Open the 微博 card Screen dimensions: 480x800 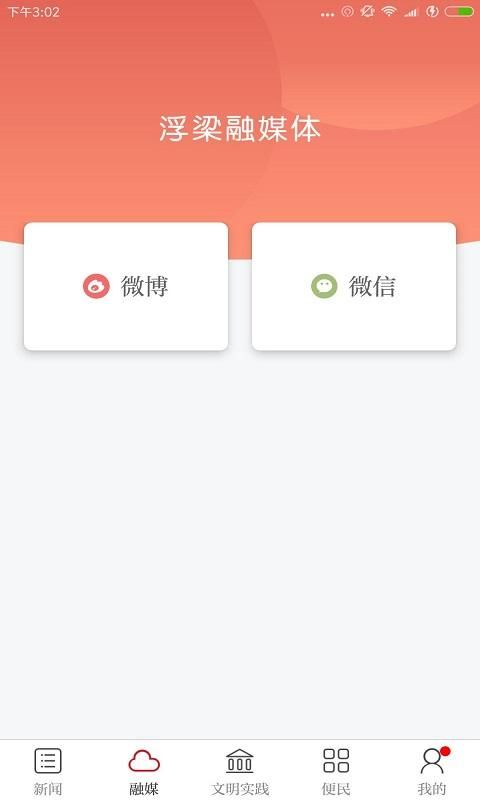pyautogui.click(x=126, y=286)
